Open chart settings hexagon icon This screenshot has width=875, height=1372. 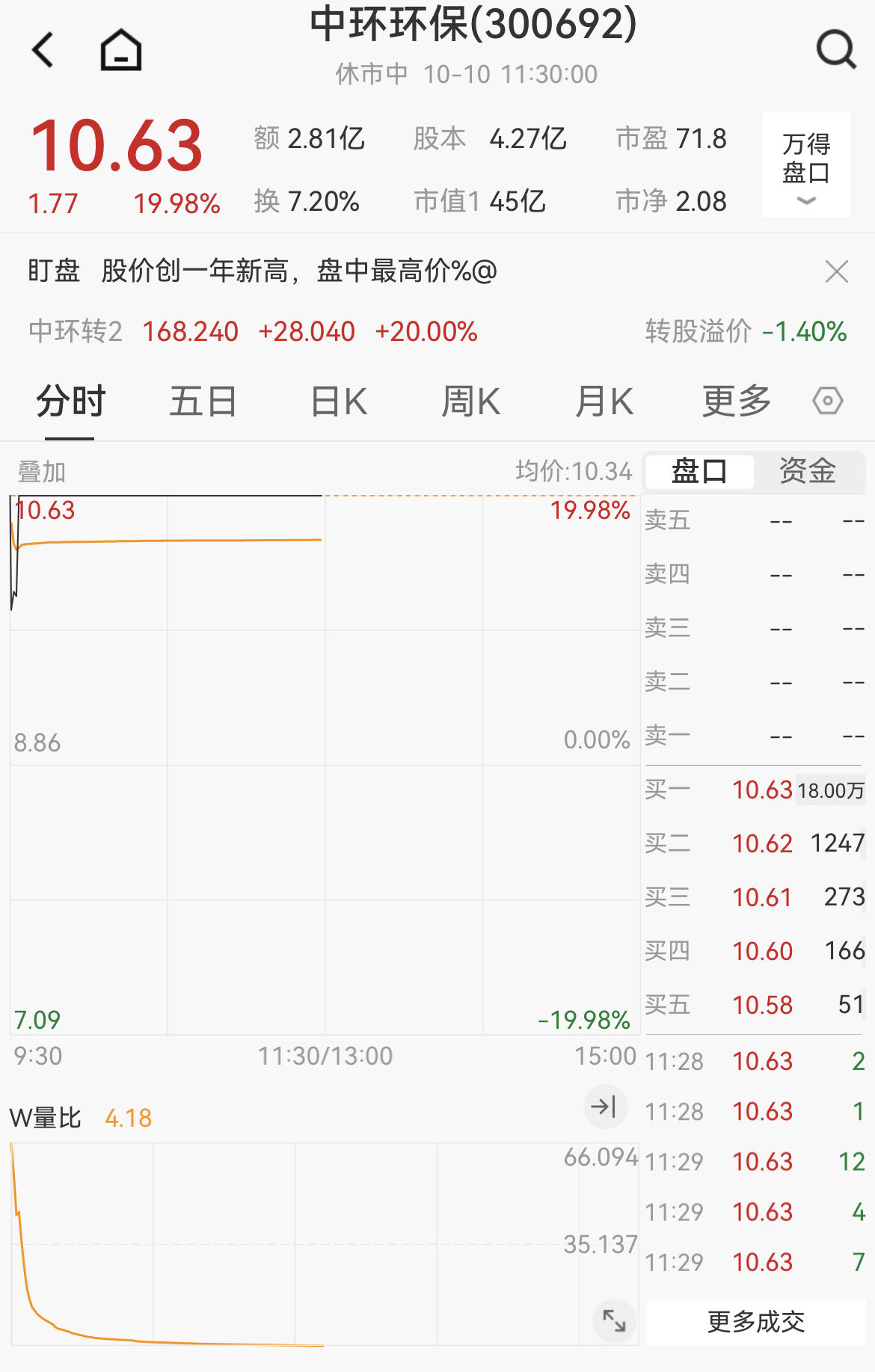[827, 402]
